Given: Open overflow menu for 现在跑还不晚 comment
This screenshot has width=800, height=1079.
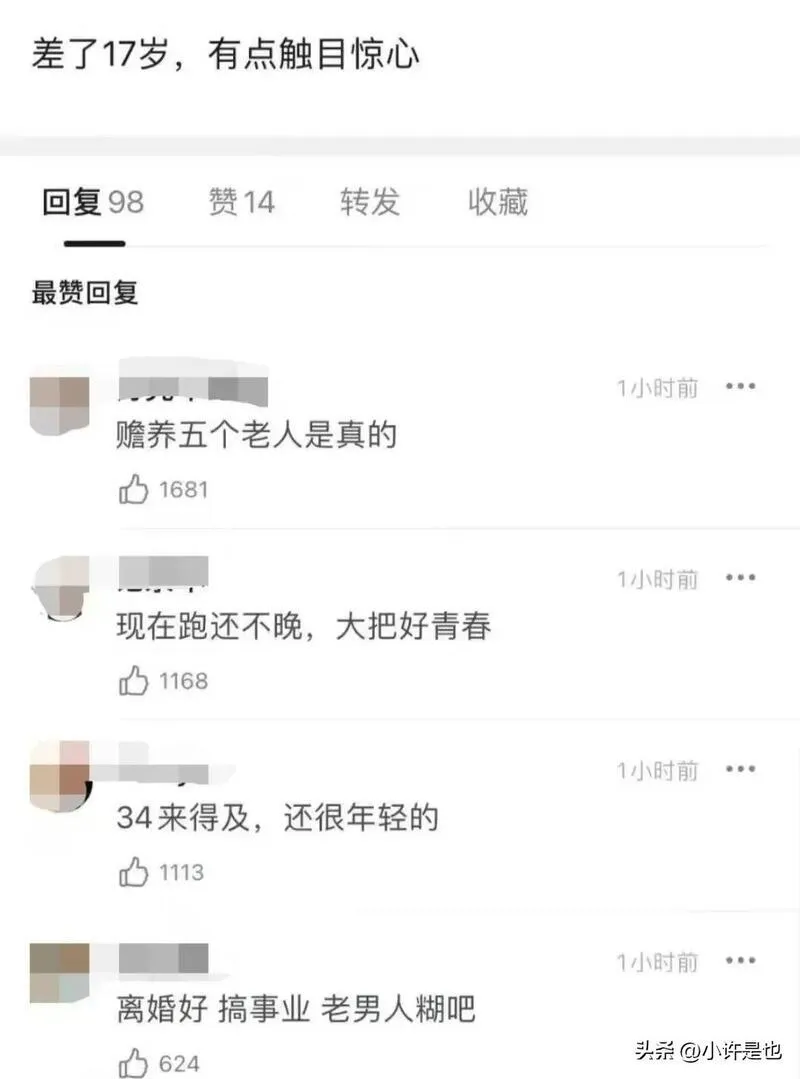Looking at the screenshot, I should [740, 578].
